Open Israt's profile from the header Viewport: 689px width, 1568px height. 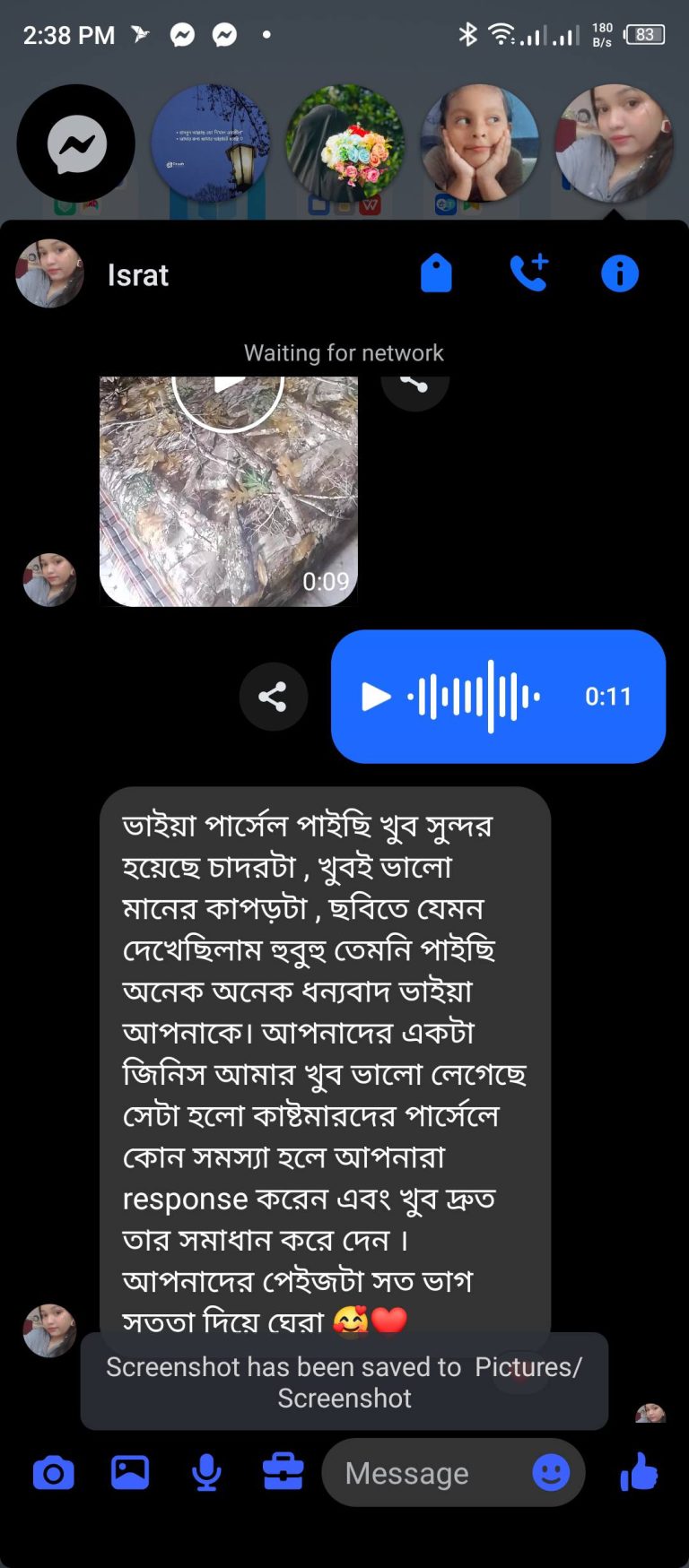click(137, 274)
